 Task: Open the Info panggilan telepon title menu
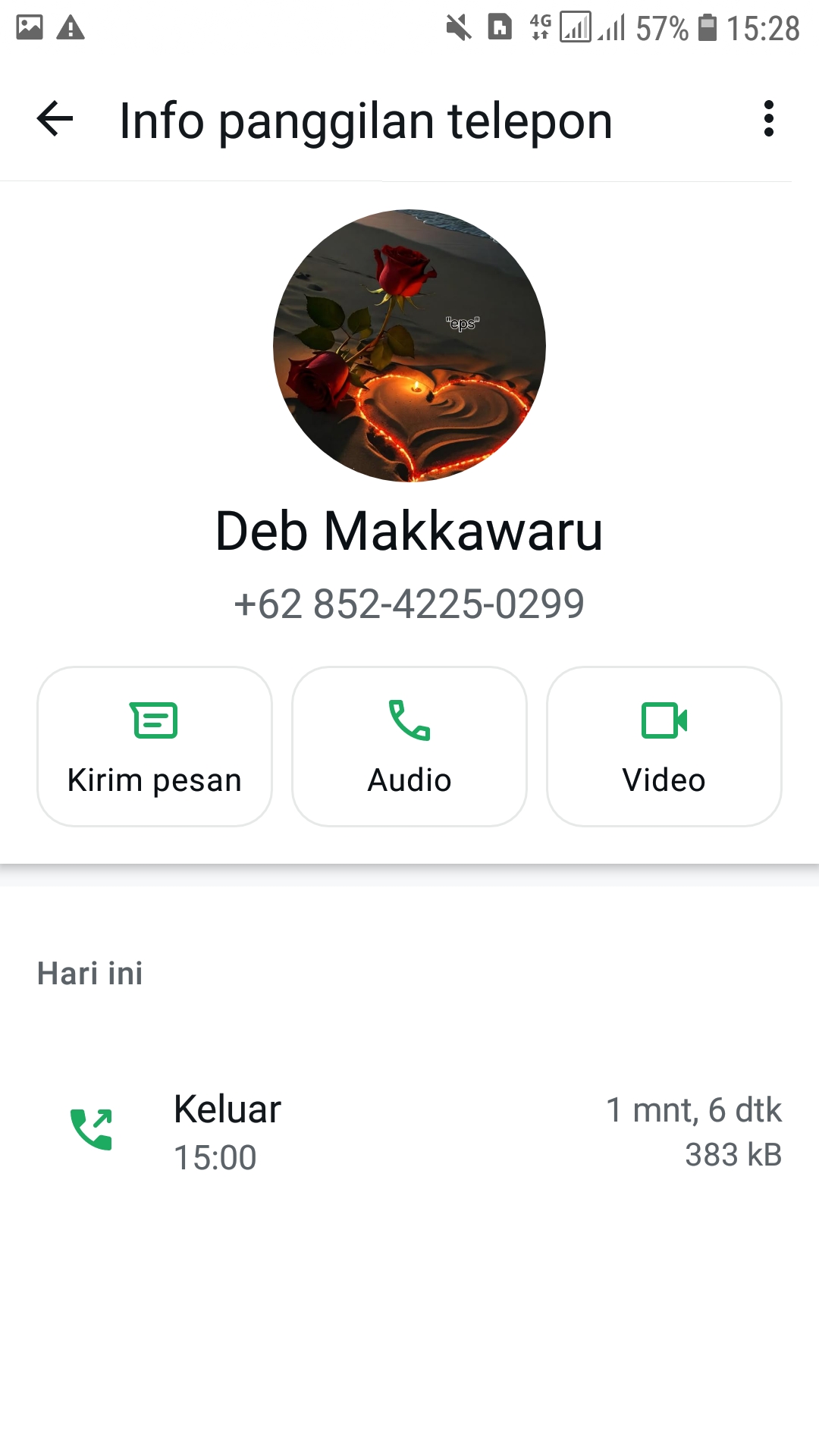tap(366, 120)
